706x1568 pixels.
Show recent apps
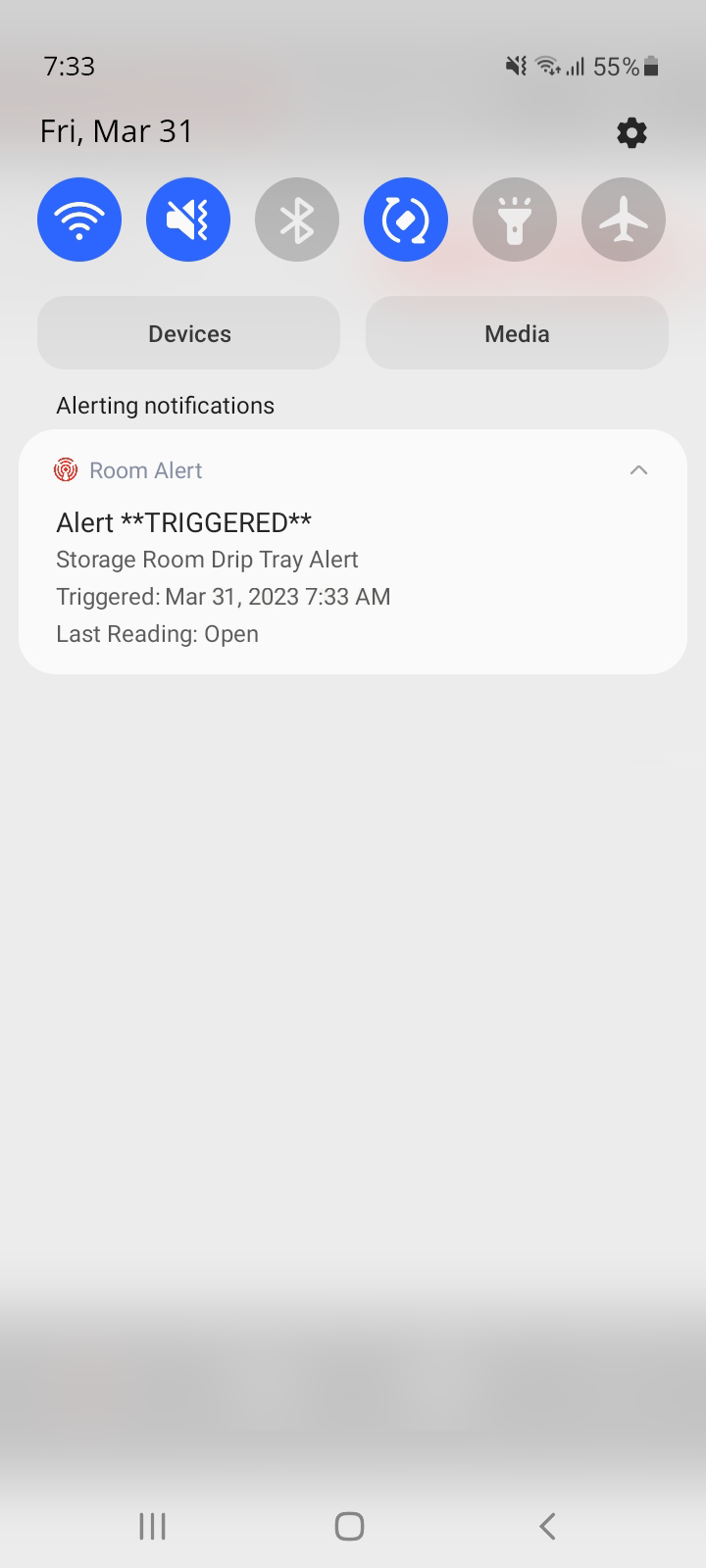pyautogui.click(x=152, y=1526)
